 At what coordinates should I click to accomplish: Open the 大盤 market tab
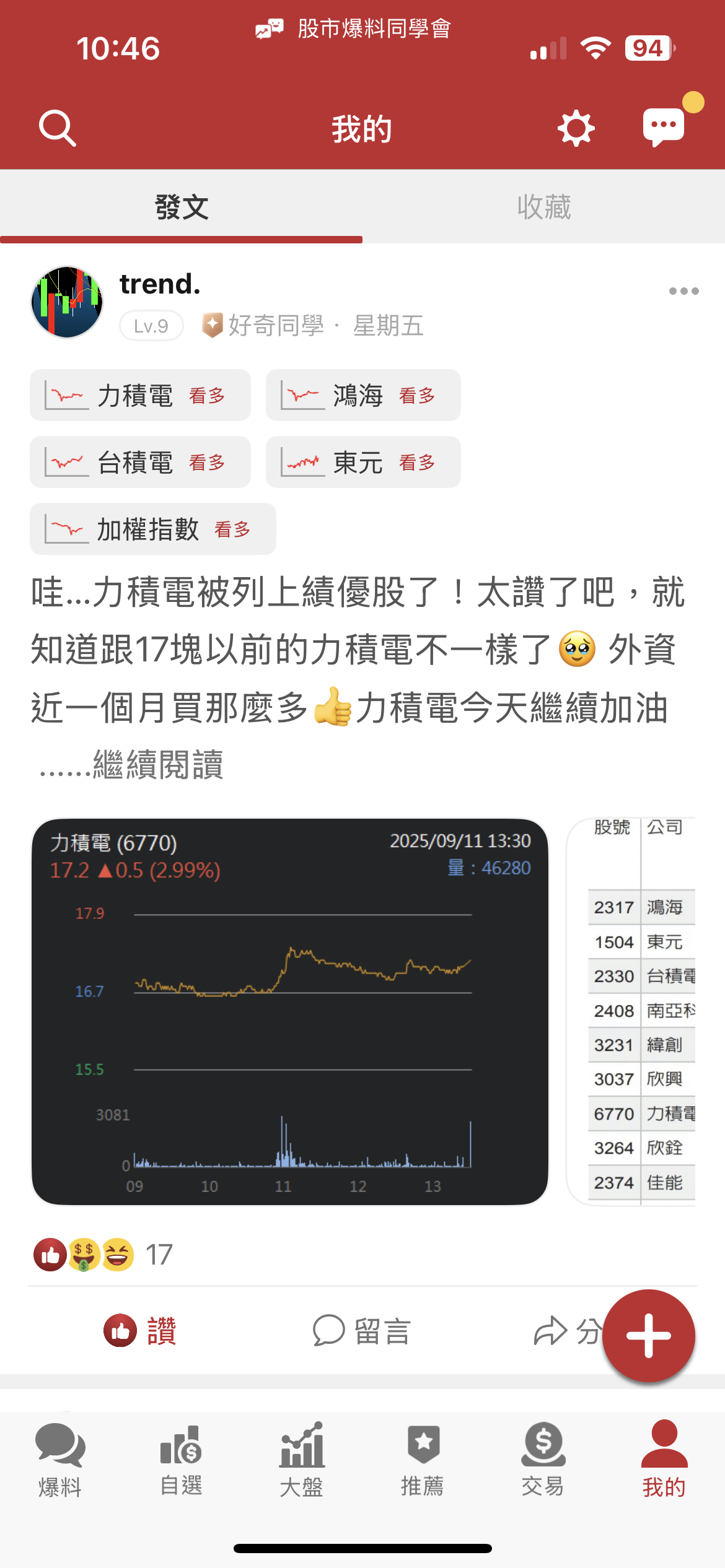302,1458
